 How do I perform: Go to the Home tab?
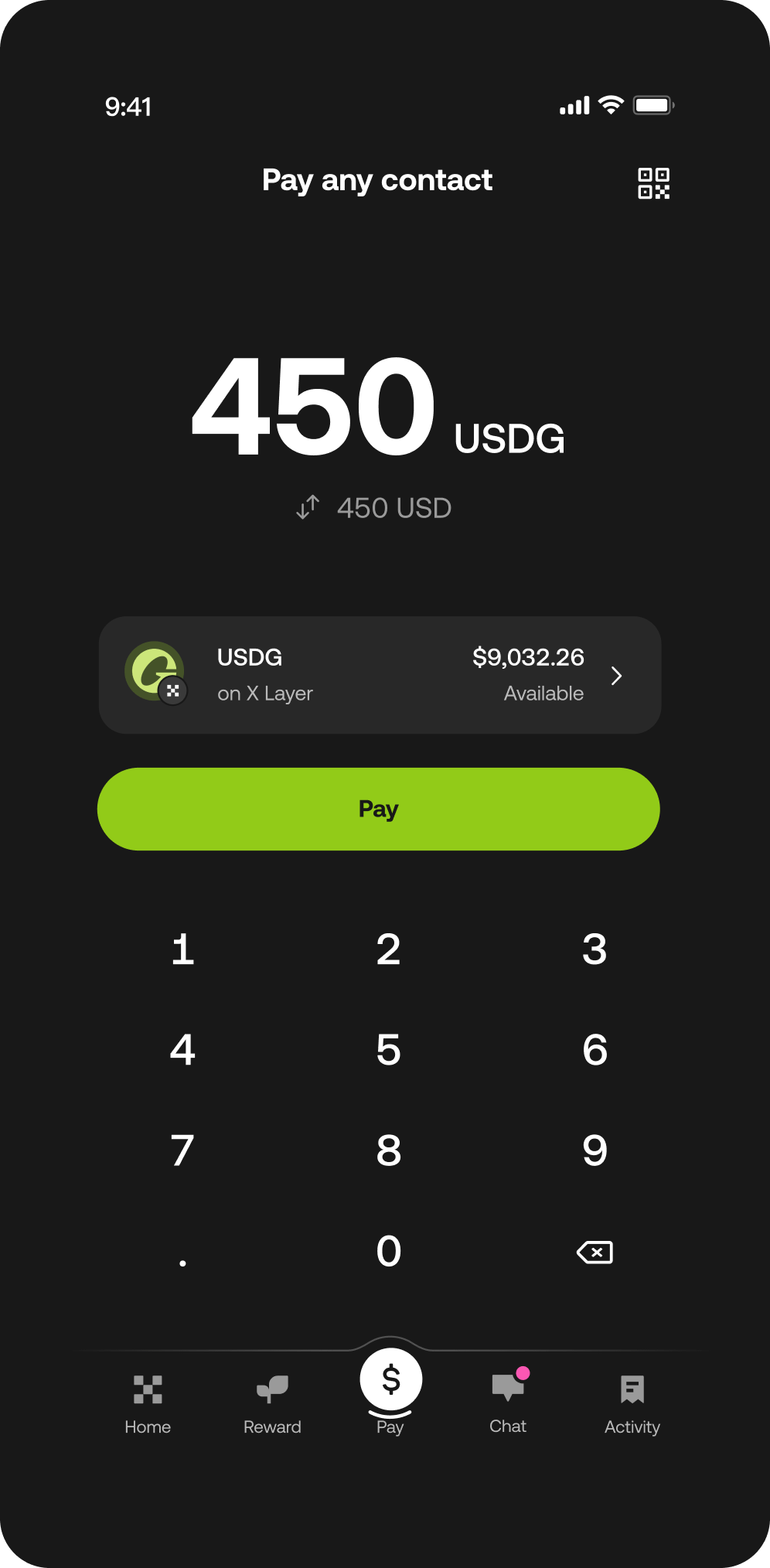click(148, 1403)
